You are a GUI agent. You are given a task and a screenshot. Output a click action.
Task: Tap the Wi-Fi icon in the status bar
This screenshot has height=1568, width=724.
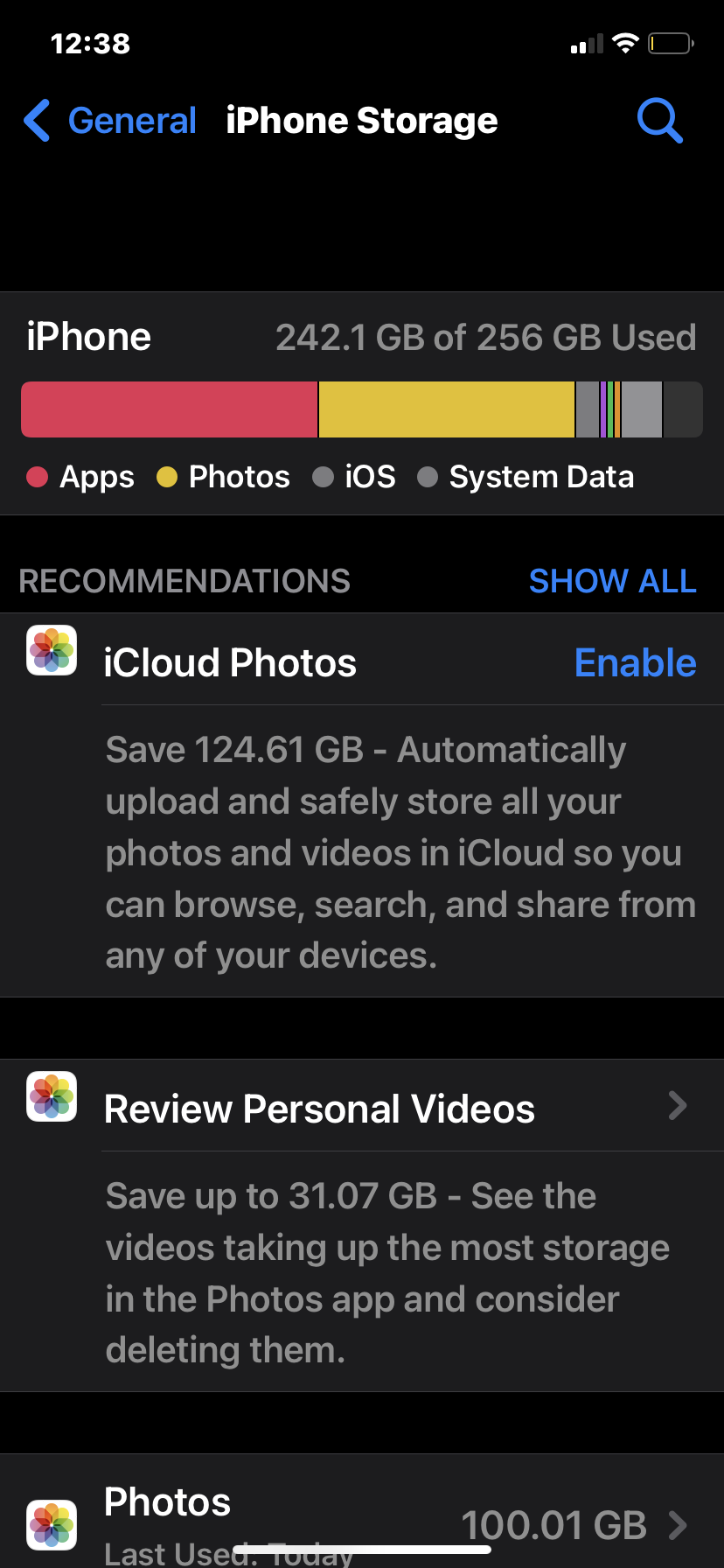626,43
